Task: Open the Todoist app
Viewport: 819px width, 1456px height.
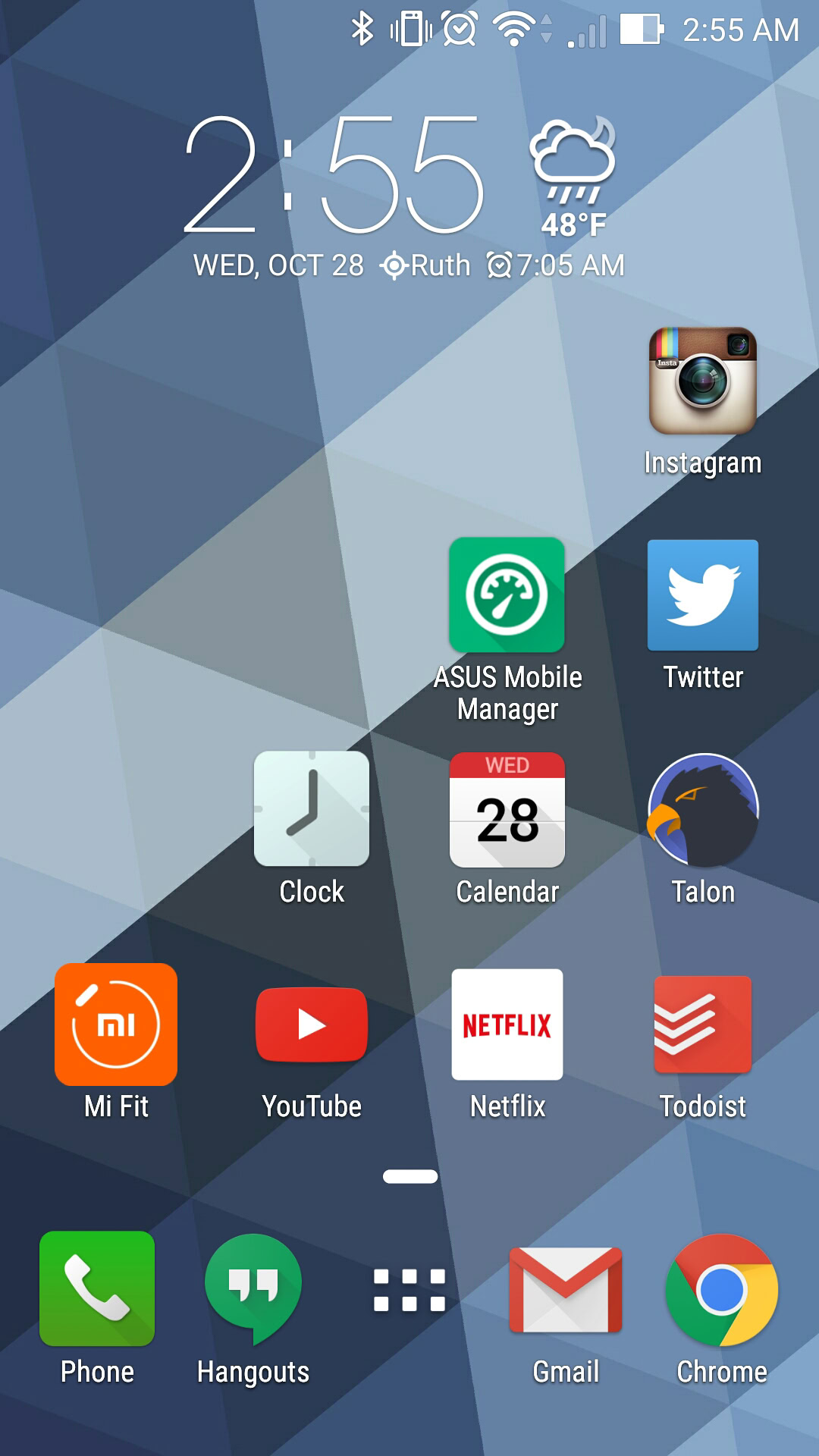Action: pyautogui.click(x=702, y=1024)
